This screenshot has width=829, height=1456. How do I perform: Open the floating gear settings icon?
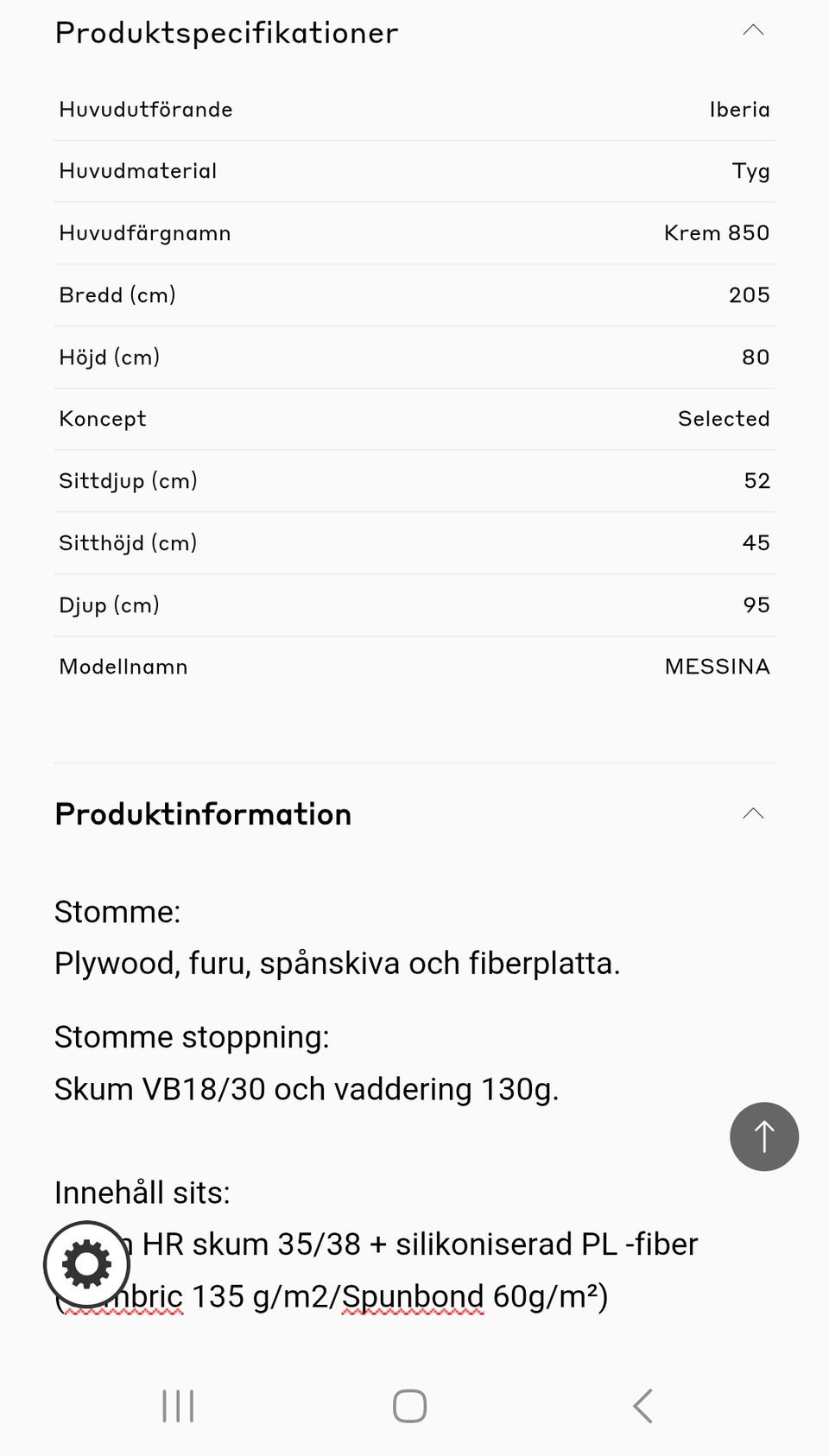(86, 1264)
